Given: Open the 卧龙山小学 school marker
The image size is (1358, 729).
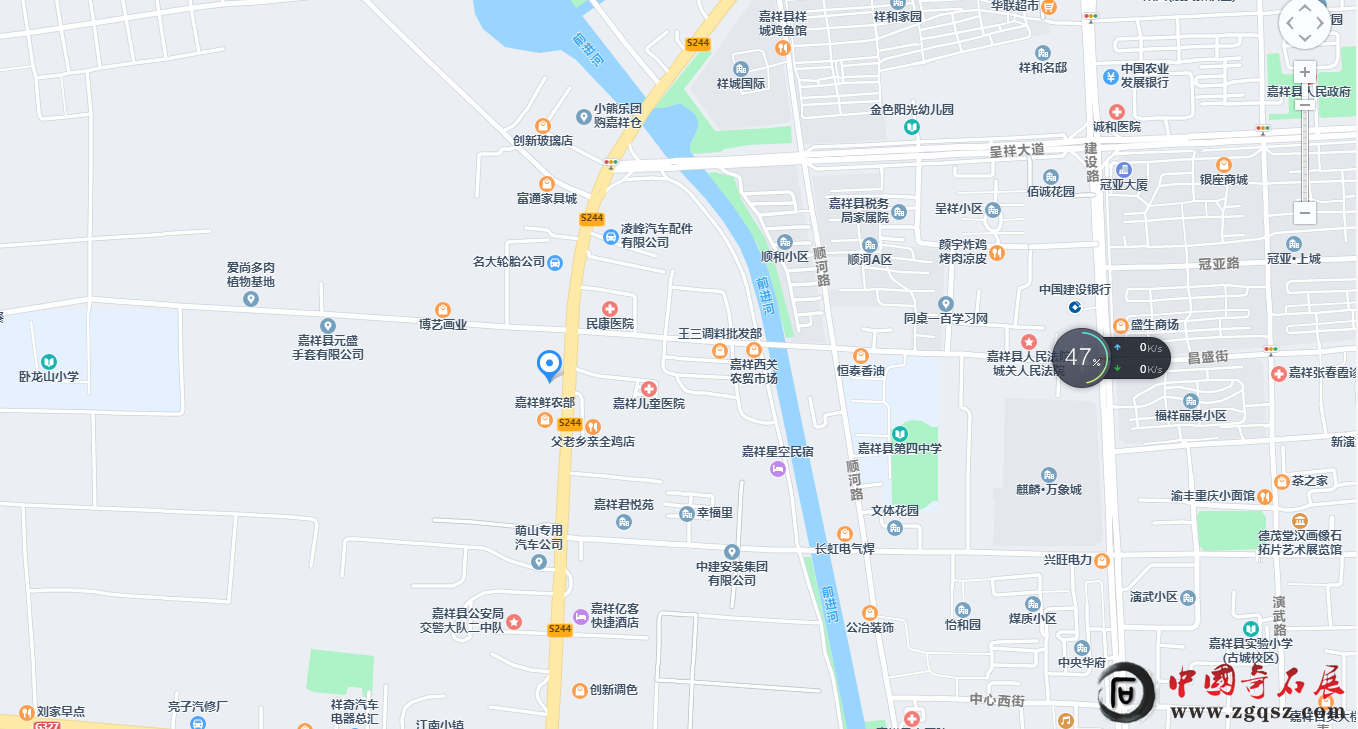Looking at the screenshot, I should pos(48,361).
